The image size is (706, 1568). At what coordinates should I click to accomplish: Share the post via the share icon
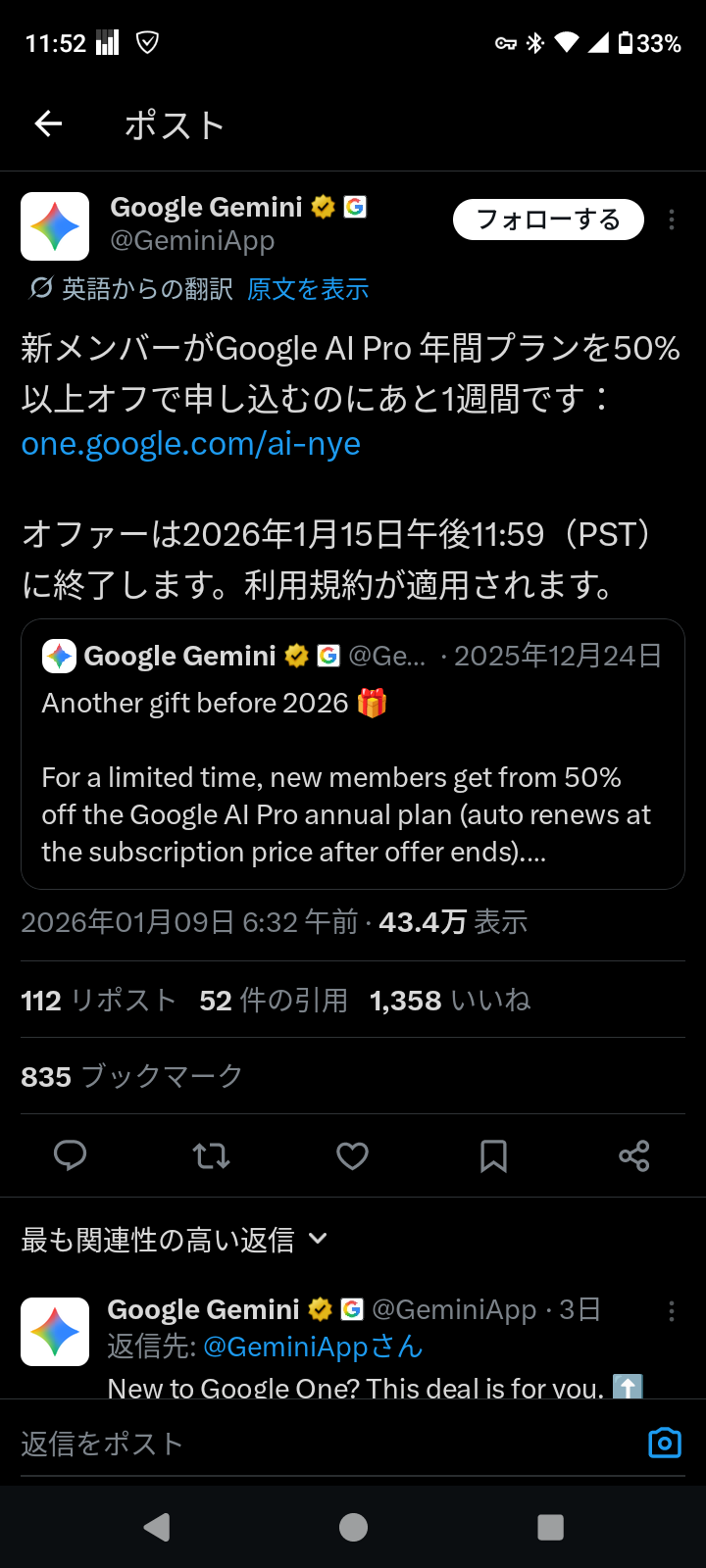634,1155
